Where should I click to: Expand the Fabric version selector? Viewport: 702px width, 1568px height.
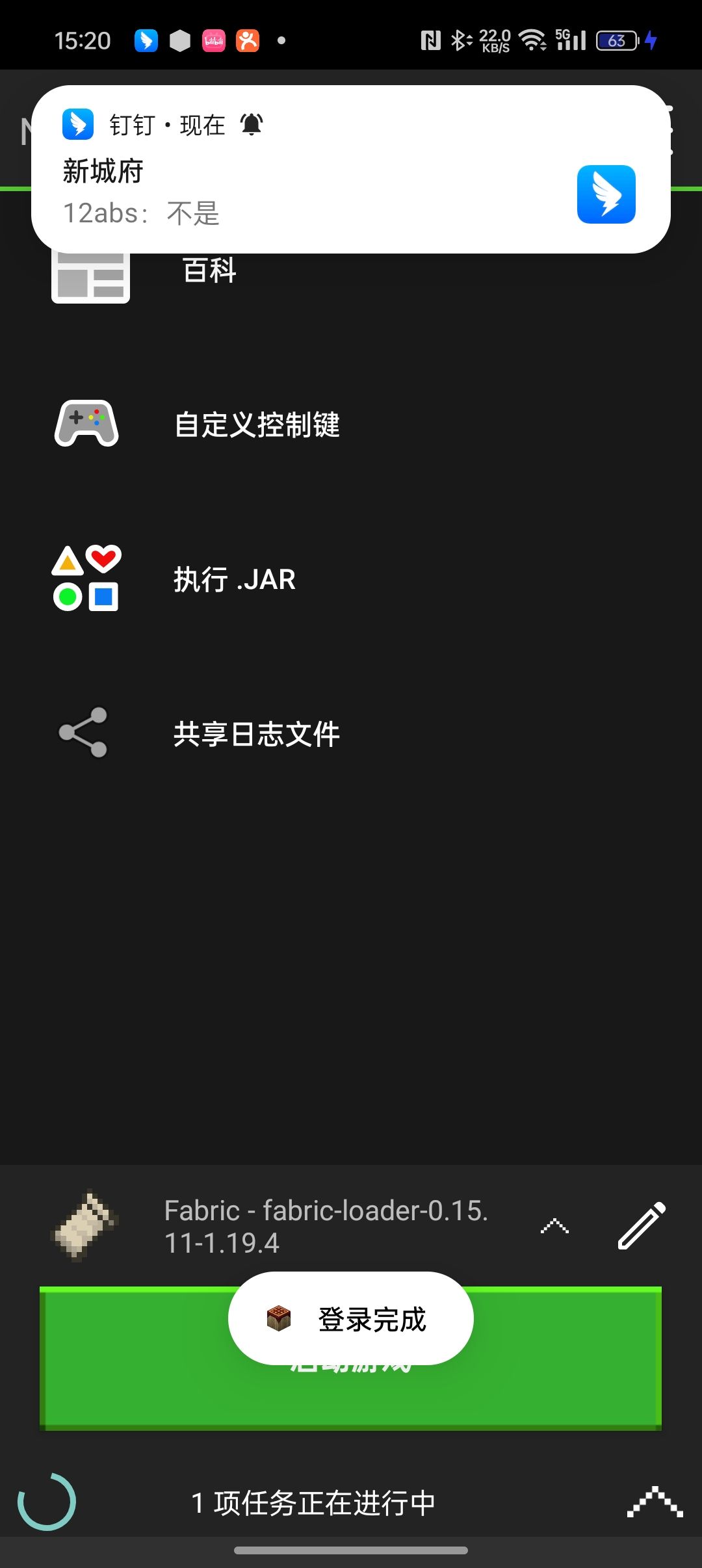click(554, 1227)
